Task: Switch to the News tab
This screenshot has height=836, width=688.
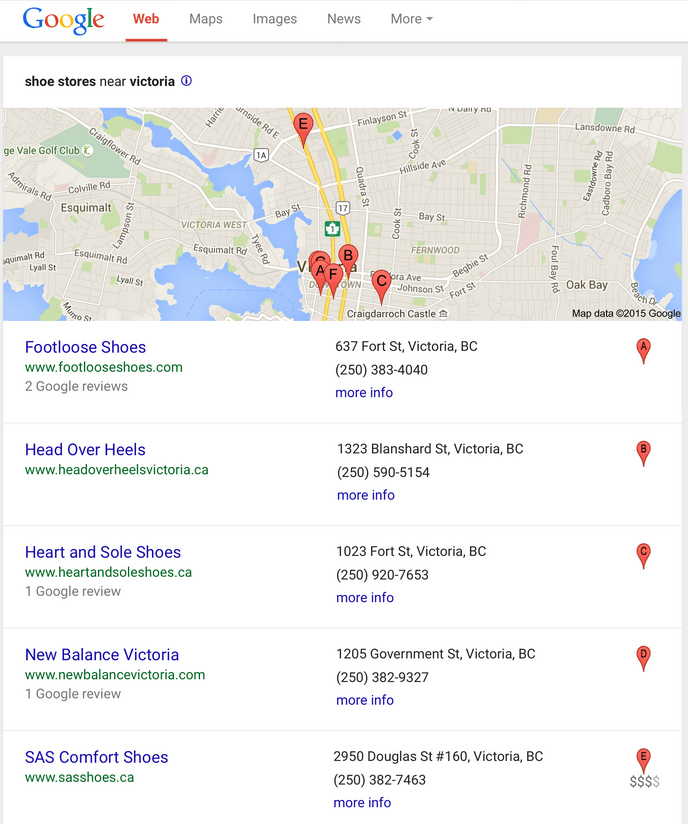Action: click(x=343, y=19)
